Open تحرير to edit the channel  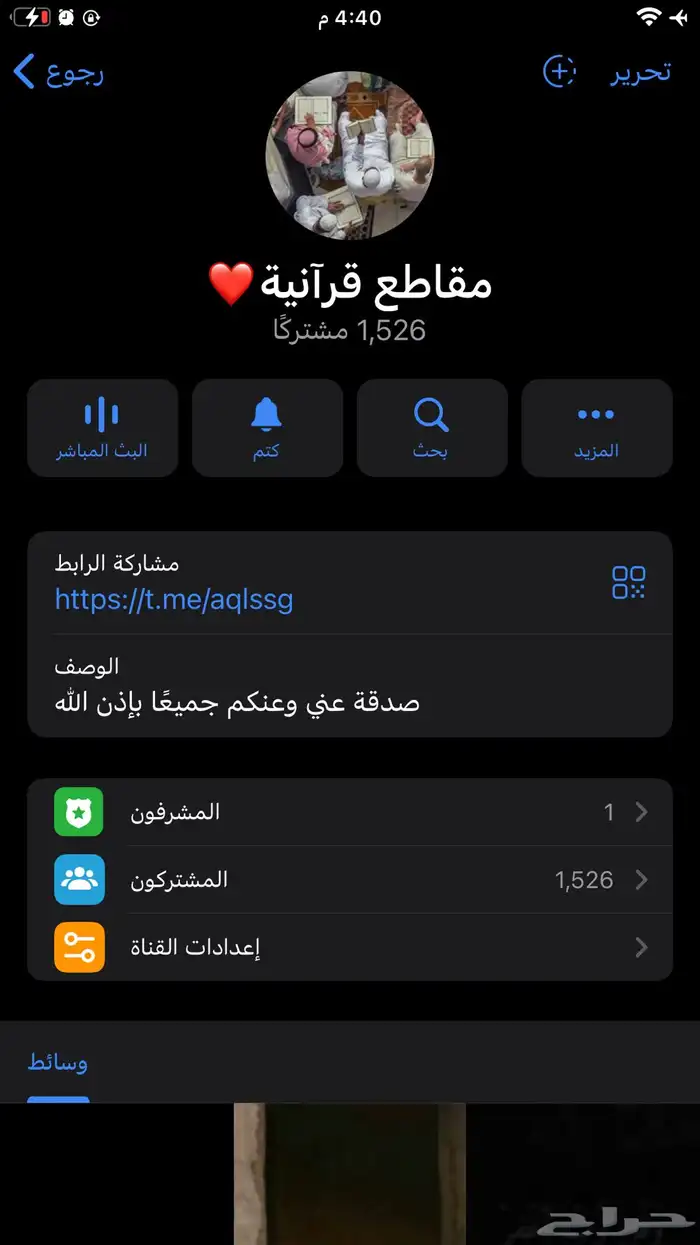(x=640, y=73)
